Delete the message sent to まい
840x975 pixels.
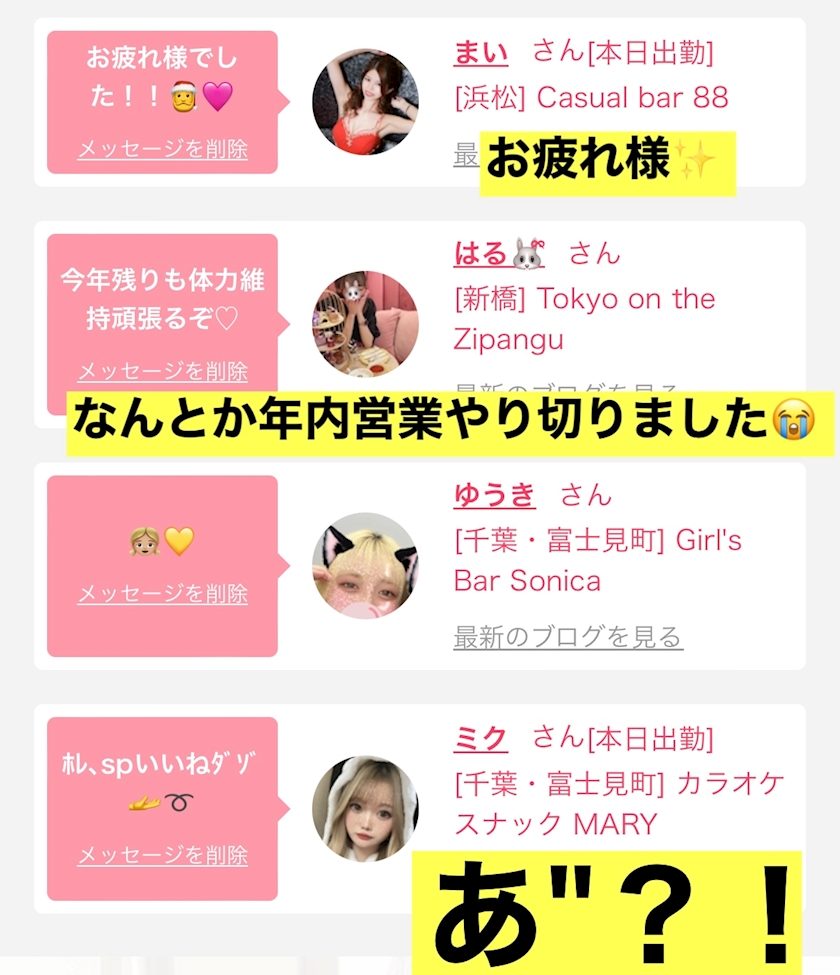pyautogui.click(x=162, y=149)
